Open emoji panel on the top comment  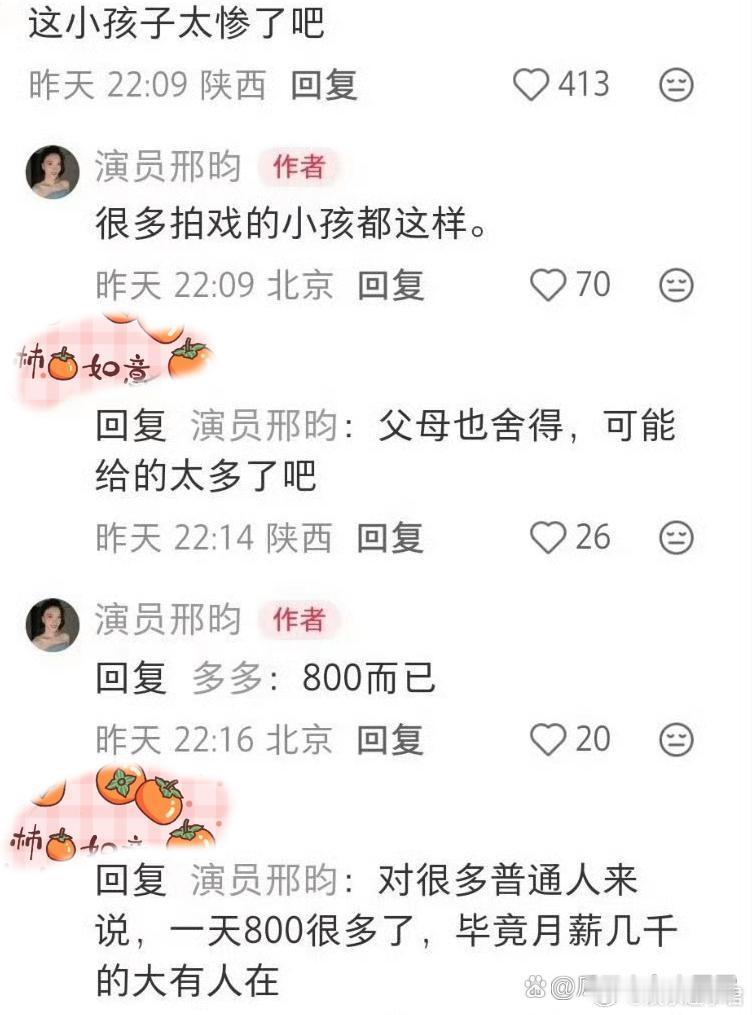678,86
